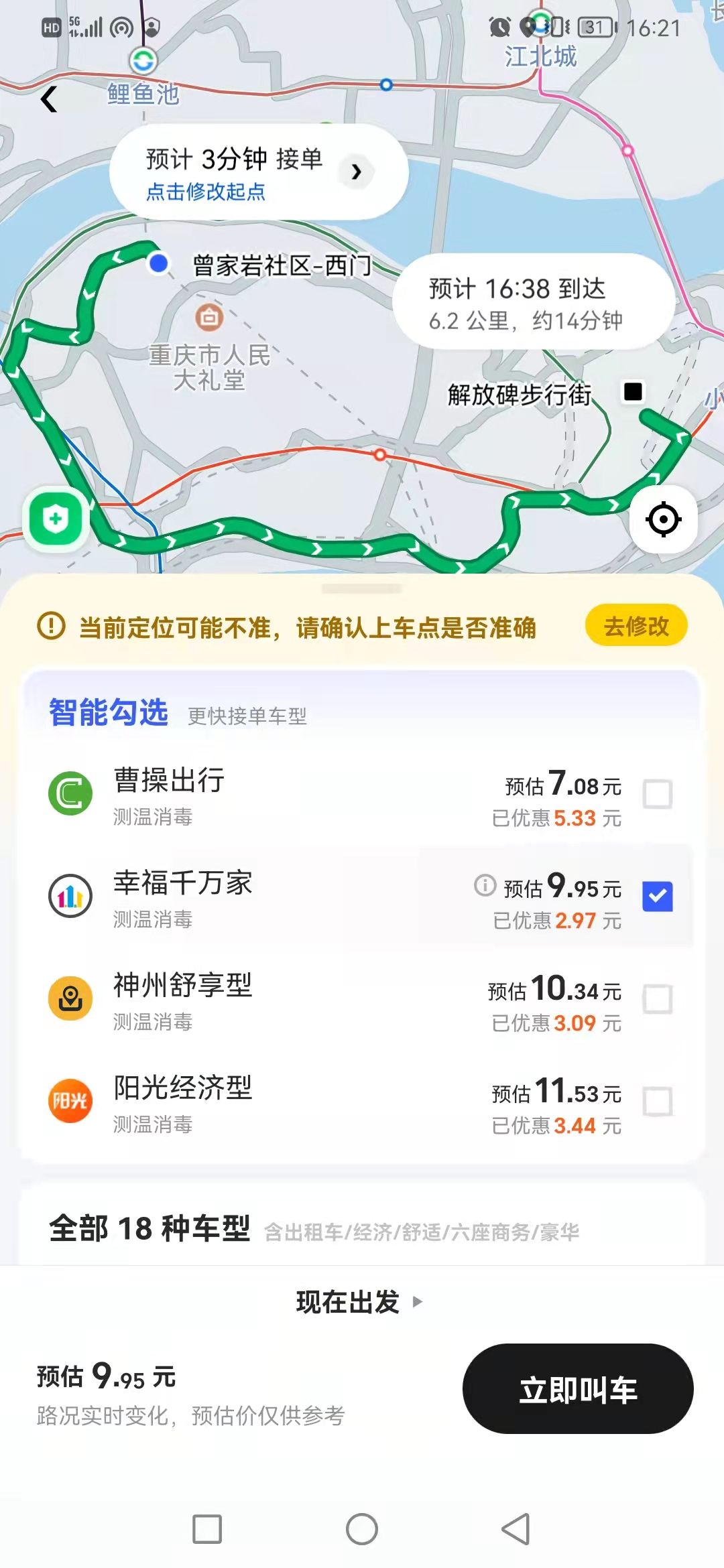Open the 预计 3分钟 接单 chevron
The width and height of the screenshot is (724, 1568).
[x=356, y=172]
